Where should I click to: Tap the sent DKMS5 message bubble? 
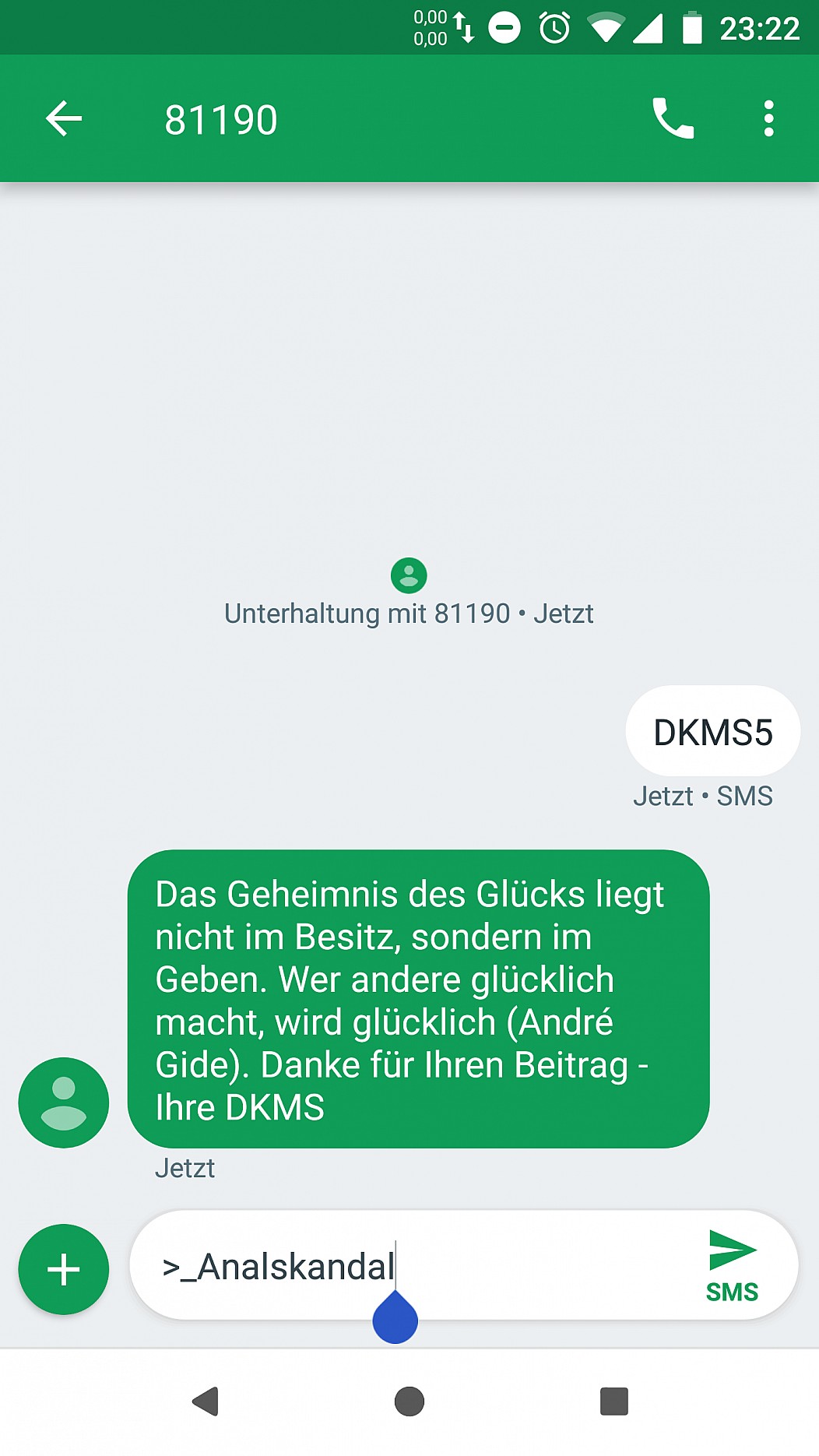713,732
